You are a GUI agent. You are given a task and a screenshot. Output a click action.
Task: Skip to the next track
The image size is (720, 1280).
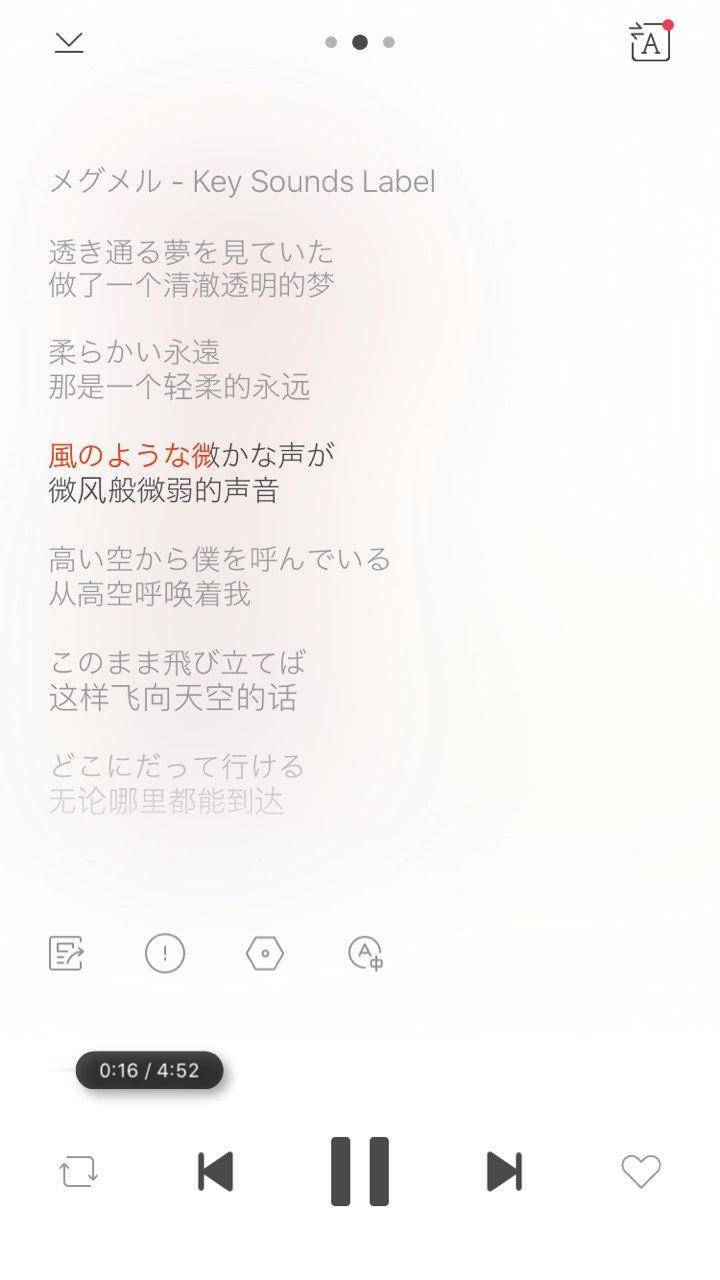(504, 1171)
